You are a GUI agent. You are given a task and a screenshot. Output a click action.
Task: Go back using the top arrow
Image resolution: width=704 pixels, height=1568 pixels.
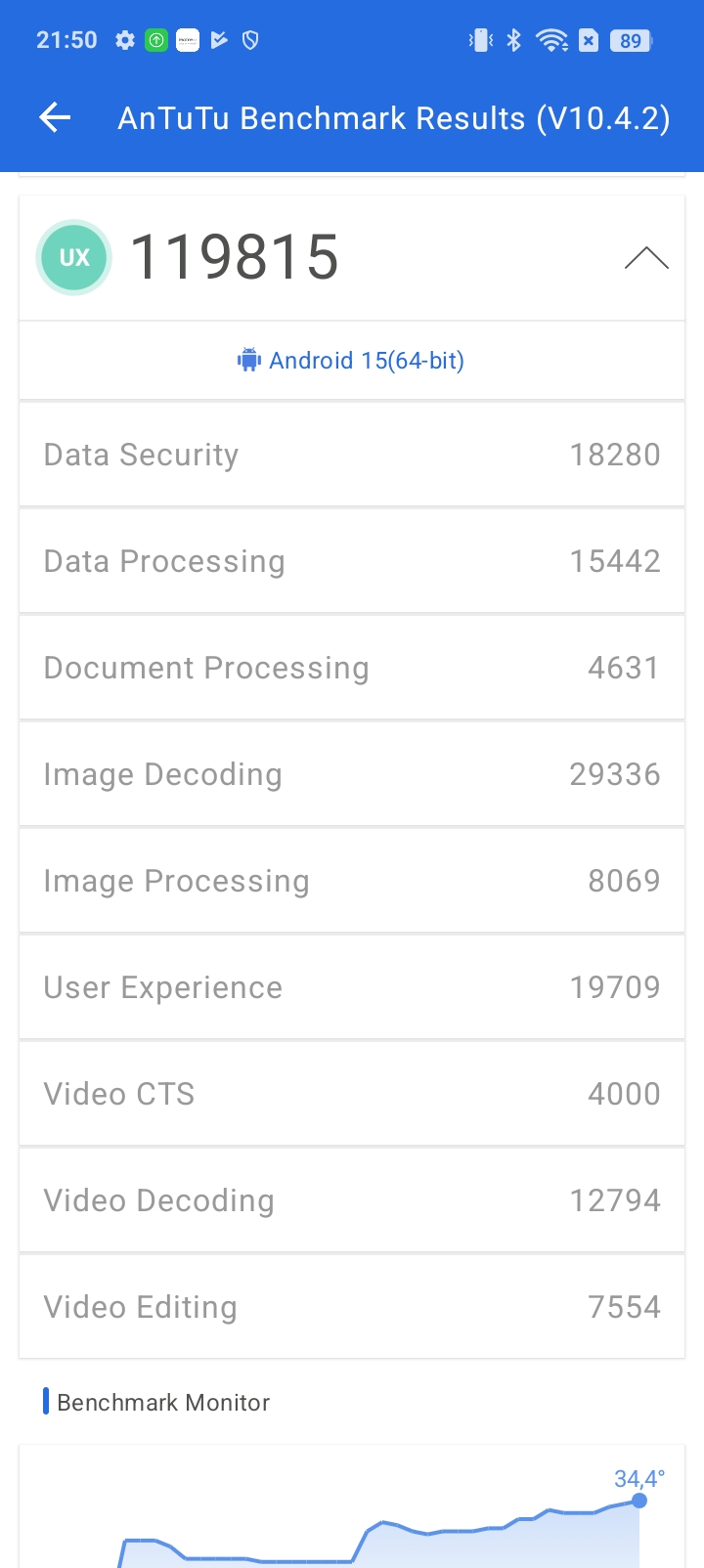click(x=56, y=118)
